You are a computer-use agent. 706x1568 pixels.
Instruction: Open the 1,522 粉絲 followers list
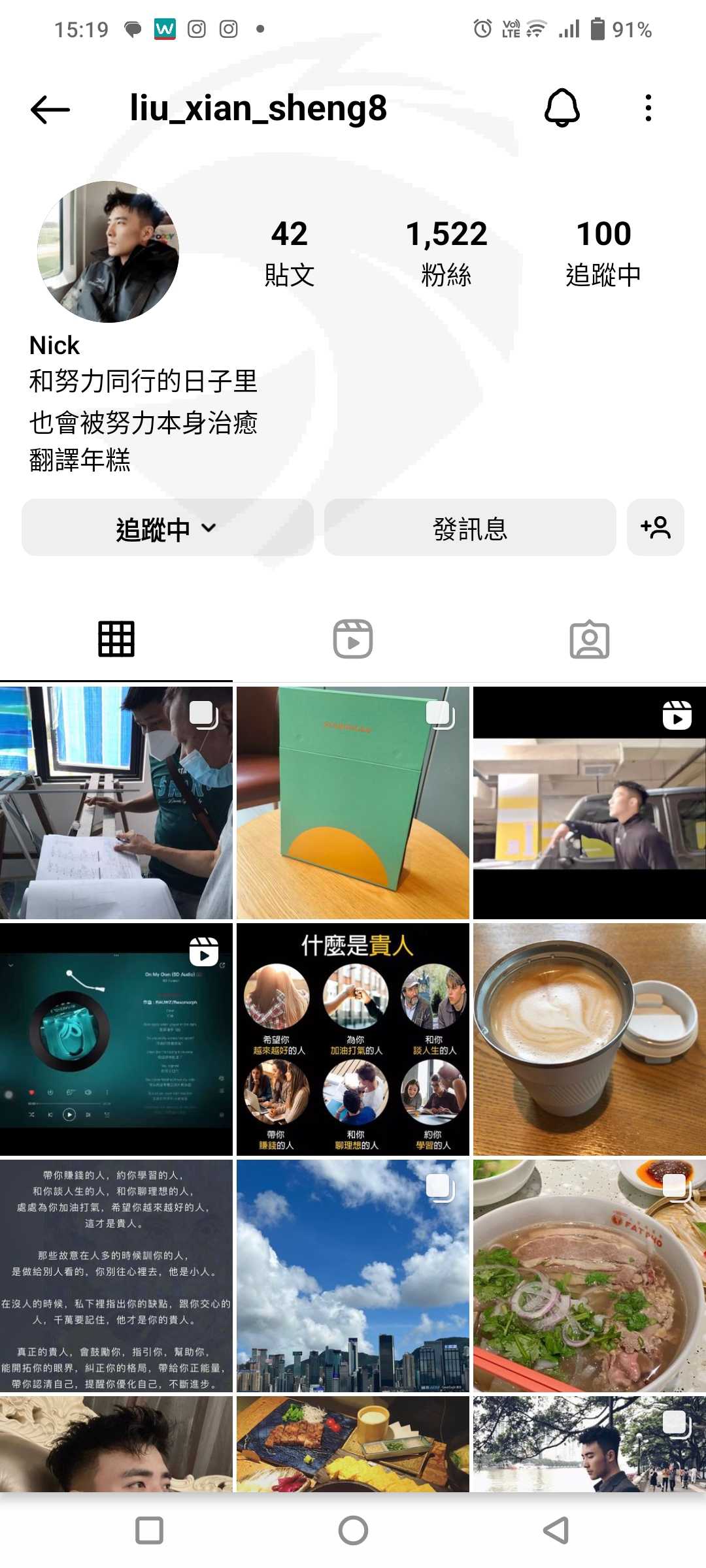(x=446, y=253)
